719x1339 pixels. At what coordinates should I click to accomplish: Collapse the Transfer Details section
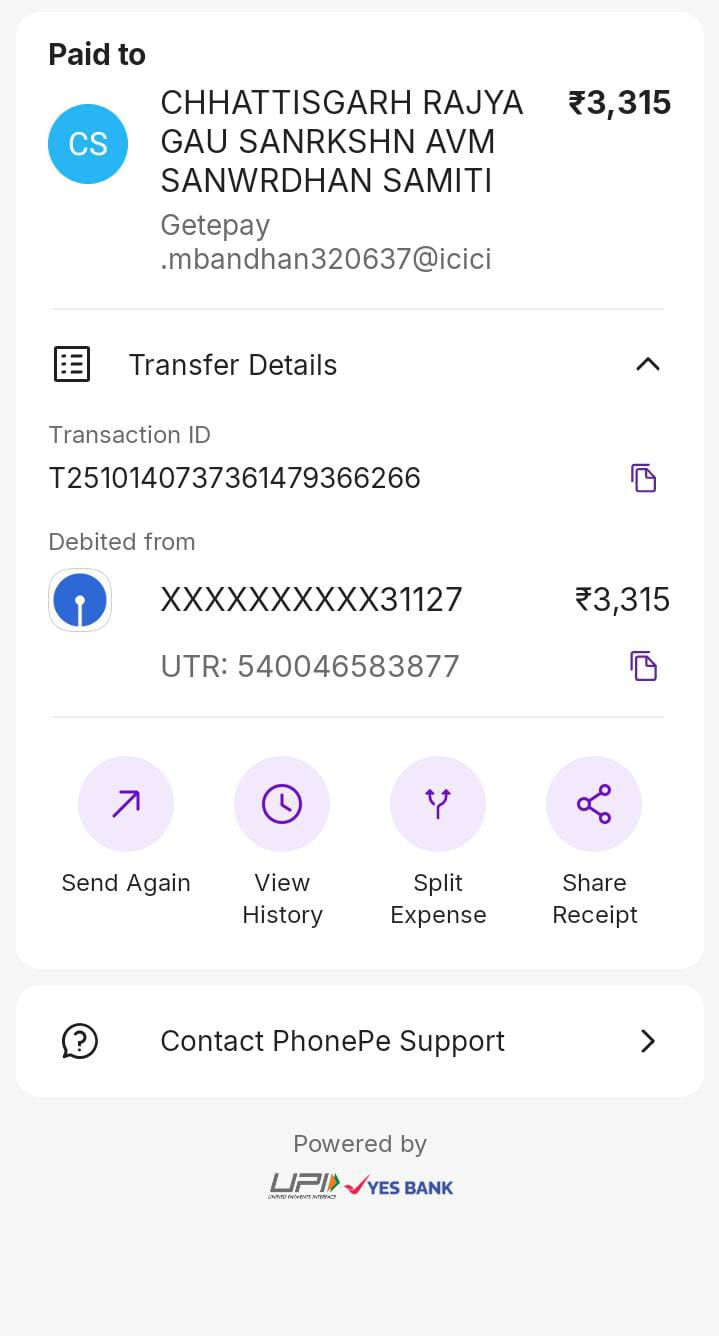point(647,365)
